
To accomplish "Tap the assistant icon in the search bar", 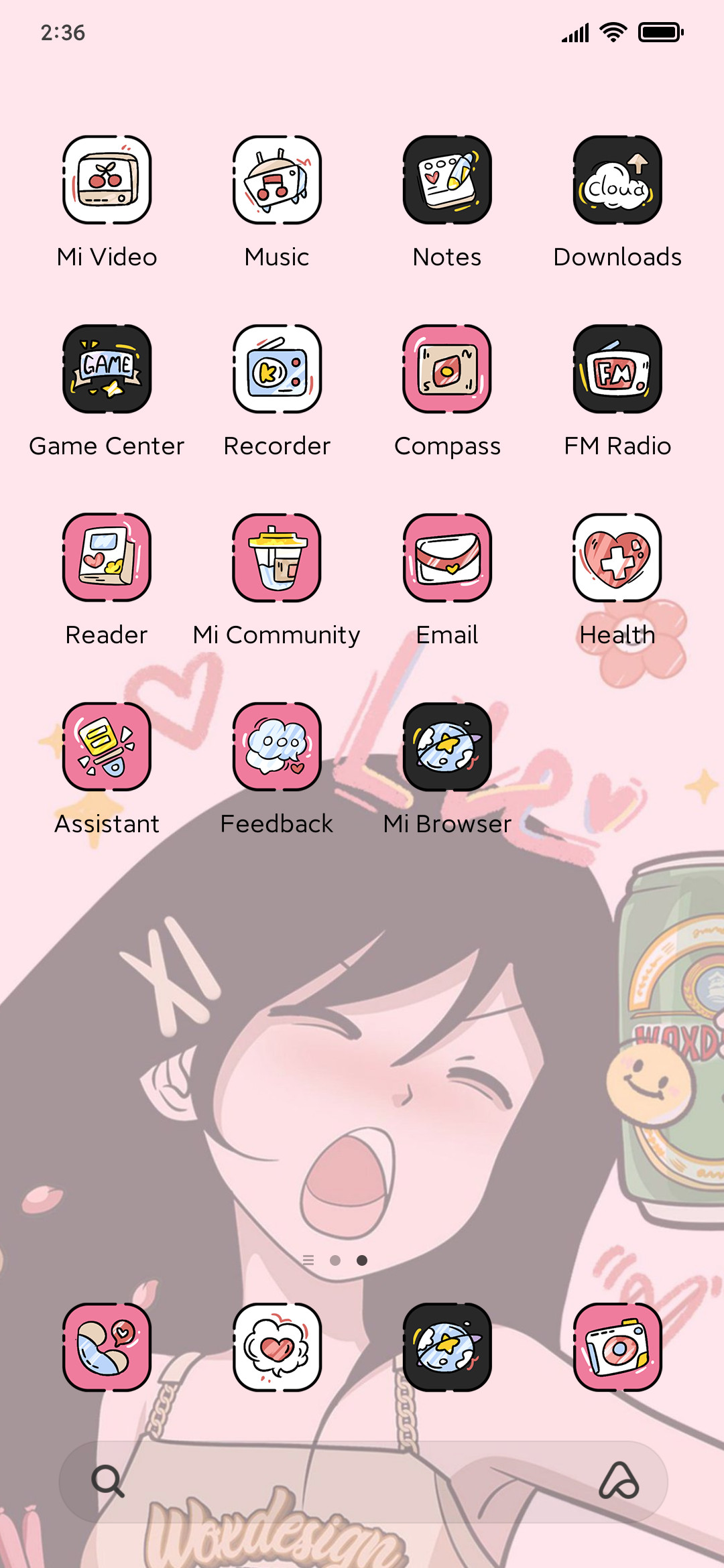I will click(x=619, y=1481).
